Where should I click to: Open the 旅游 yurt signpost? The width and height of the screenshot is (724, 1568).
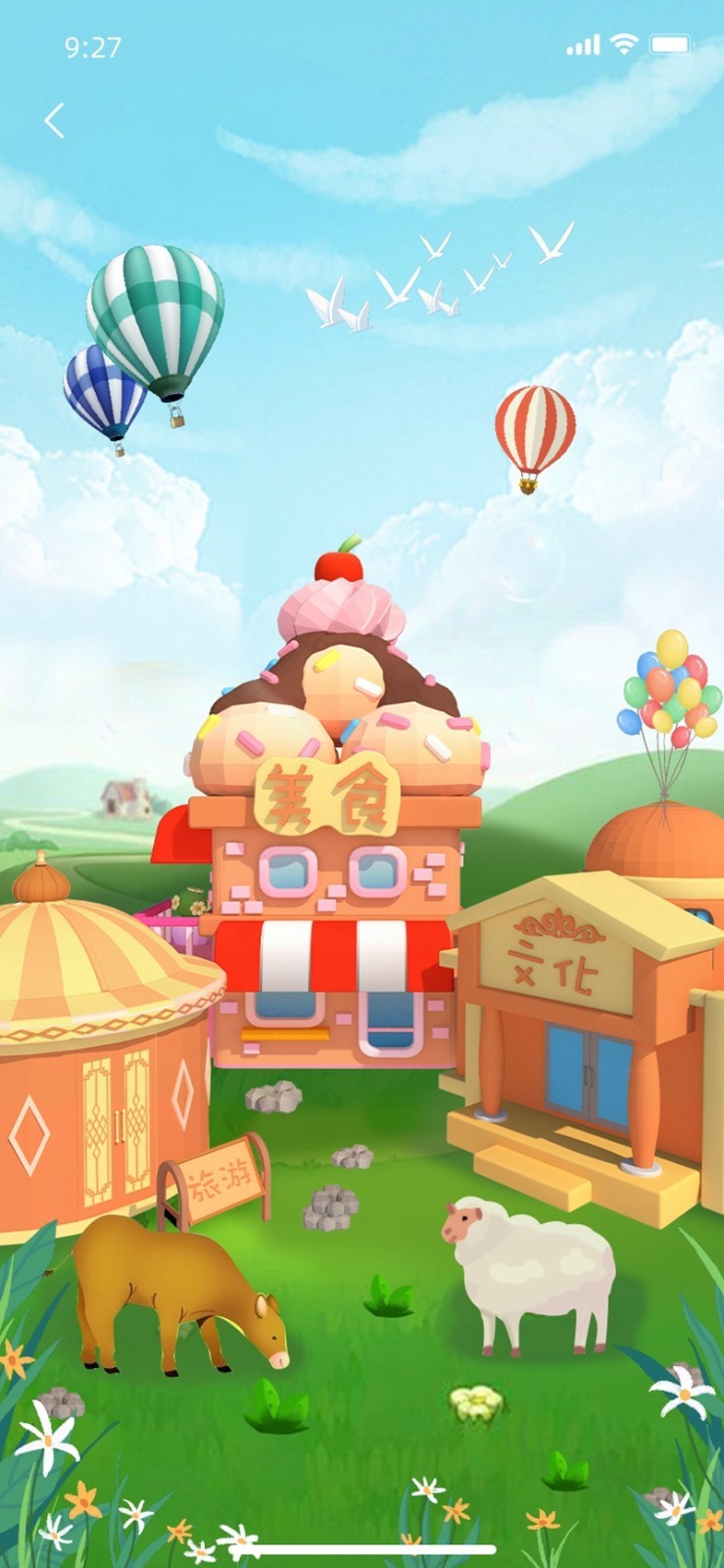click(217, 1181)
